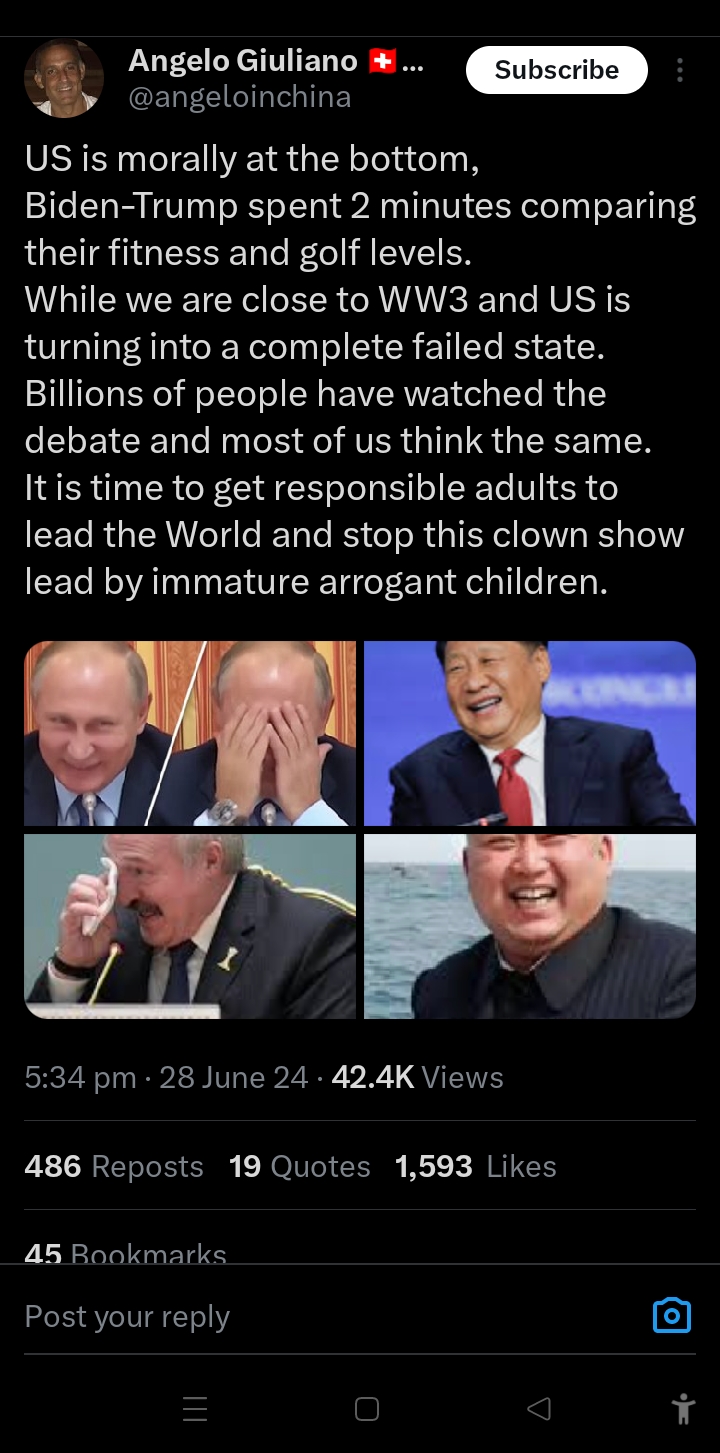Viewport: 720px width, 1453px height.
Task: Open the bottom-right photo by the sea
Action: click(530, 926)
